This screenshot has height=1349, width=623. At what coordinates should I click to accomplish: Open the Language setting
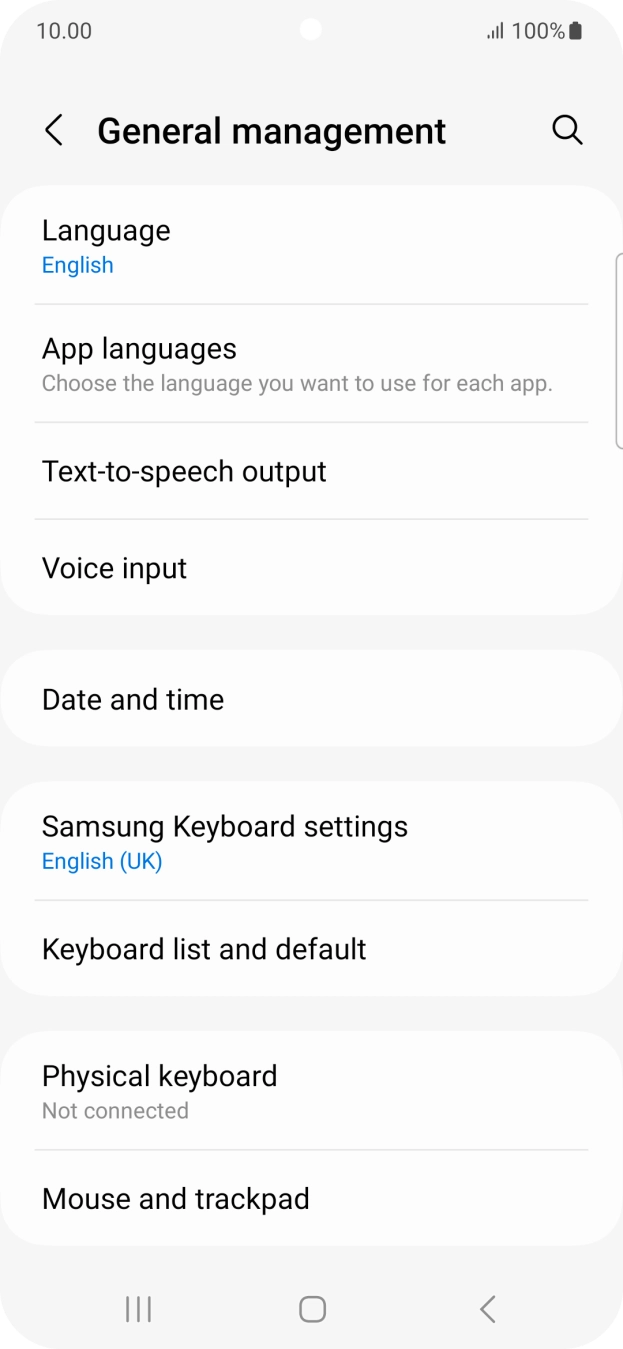click(311, 246)
